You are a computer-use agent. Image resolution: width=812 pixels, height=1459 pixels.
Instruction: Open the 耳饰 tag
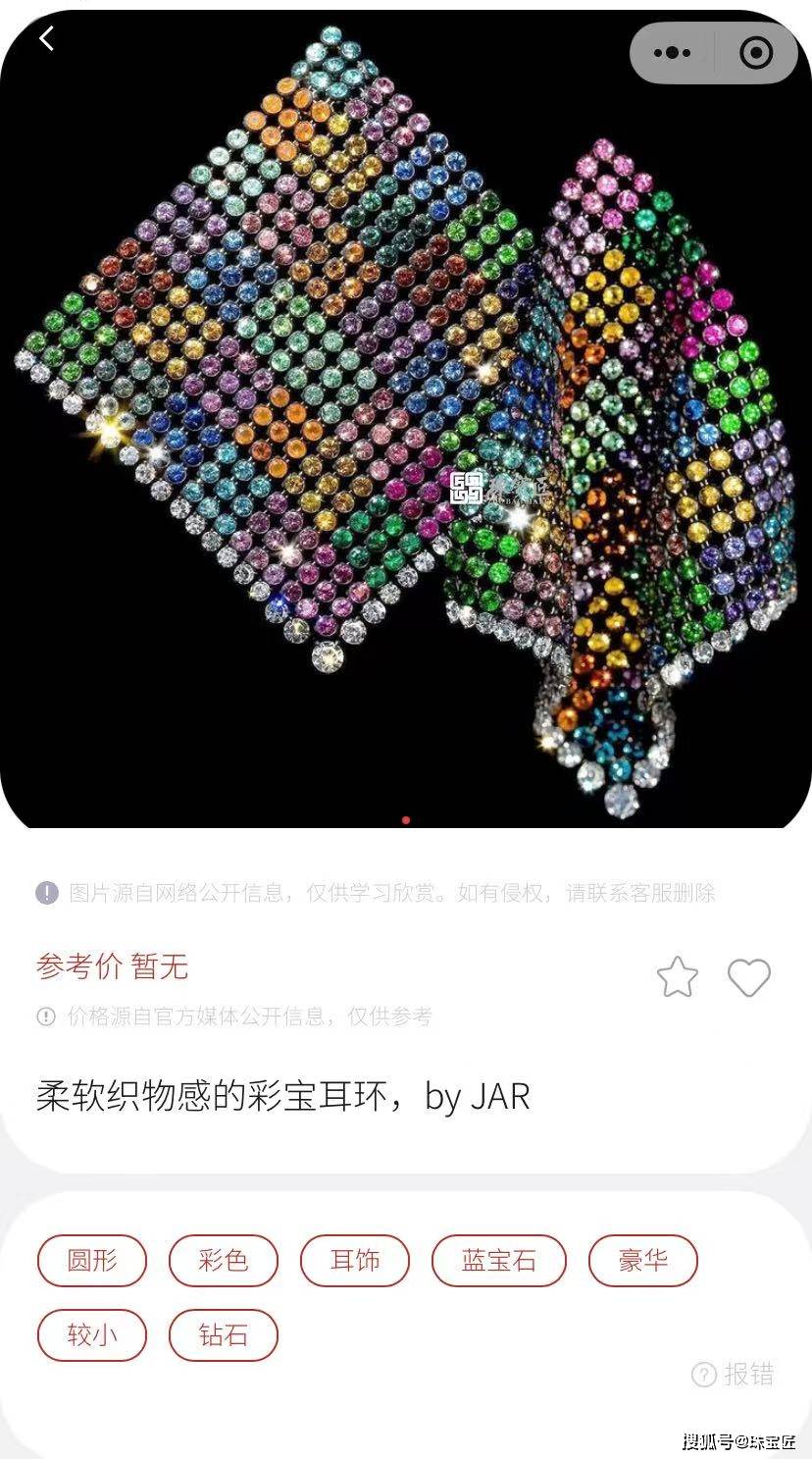(x=355, y=1261)
